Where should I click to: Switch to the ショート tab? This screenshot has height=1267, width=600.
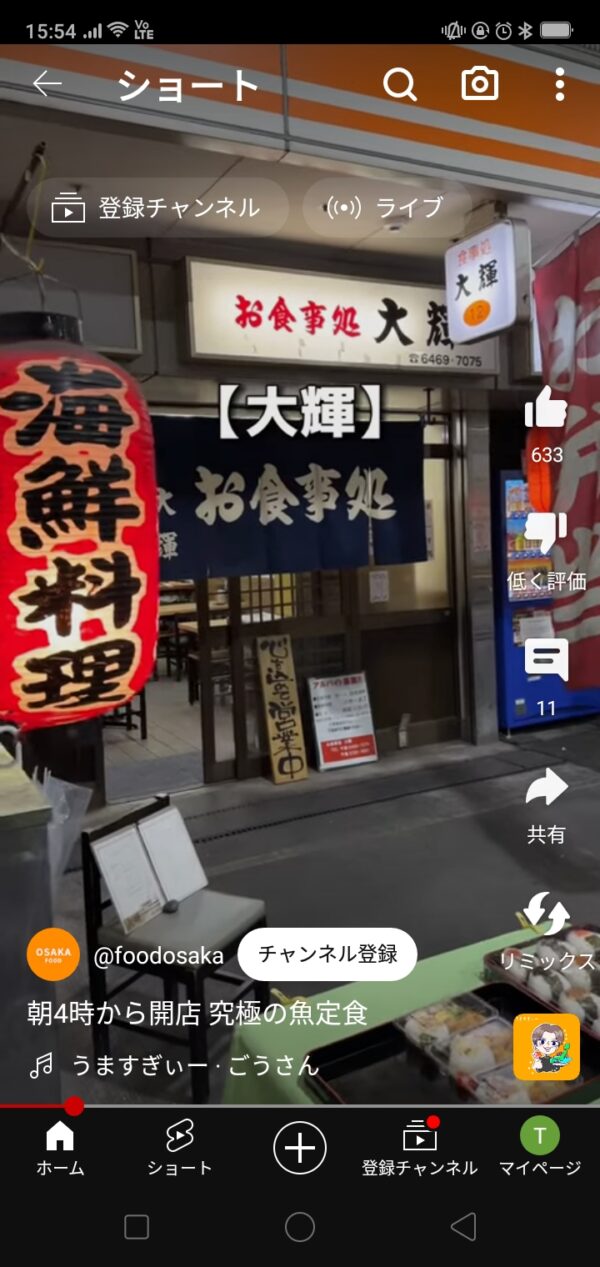(x=180, y=1148)
